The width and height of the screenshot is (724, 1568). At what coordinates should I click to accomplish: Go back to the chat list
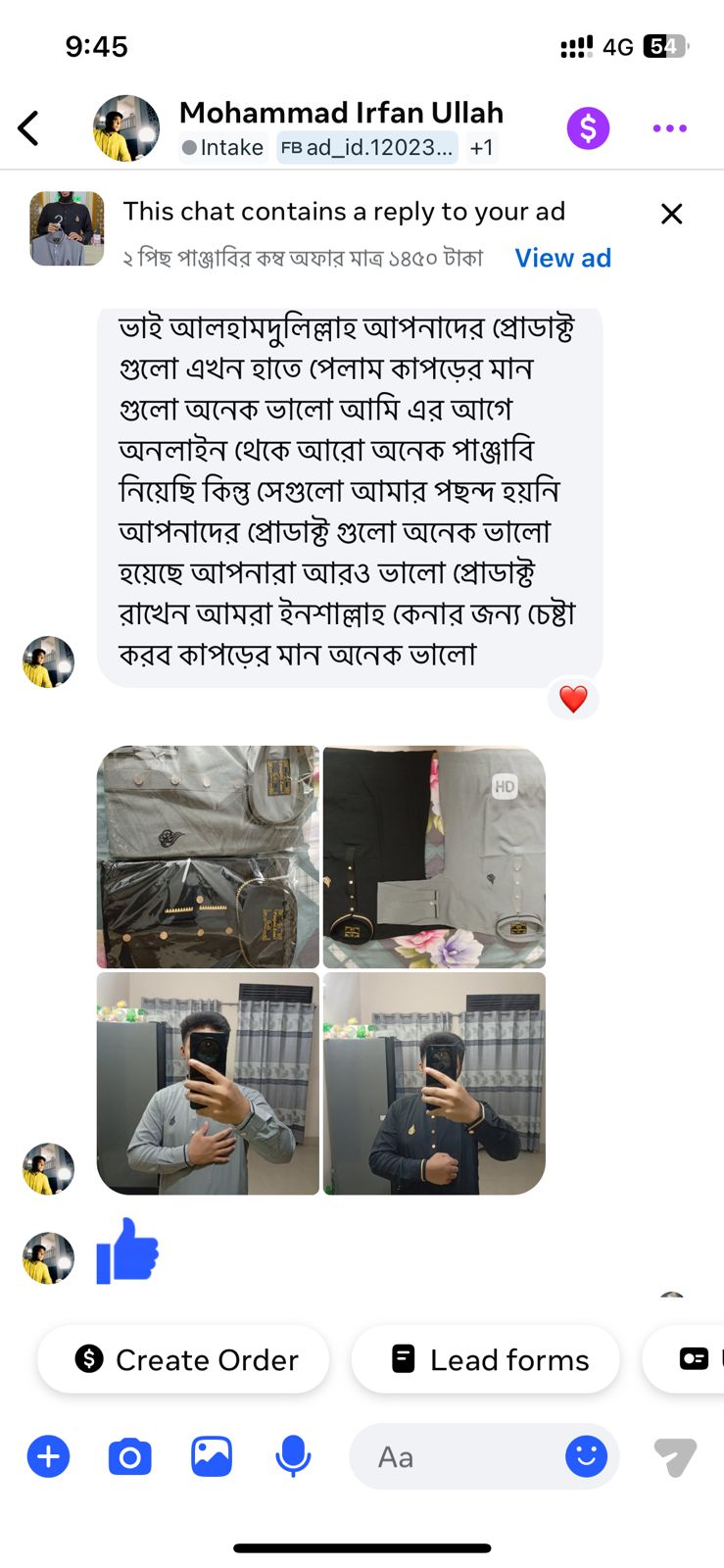coord(29,128)
